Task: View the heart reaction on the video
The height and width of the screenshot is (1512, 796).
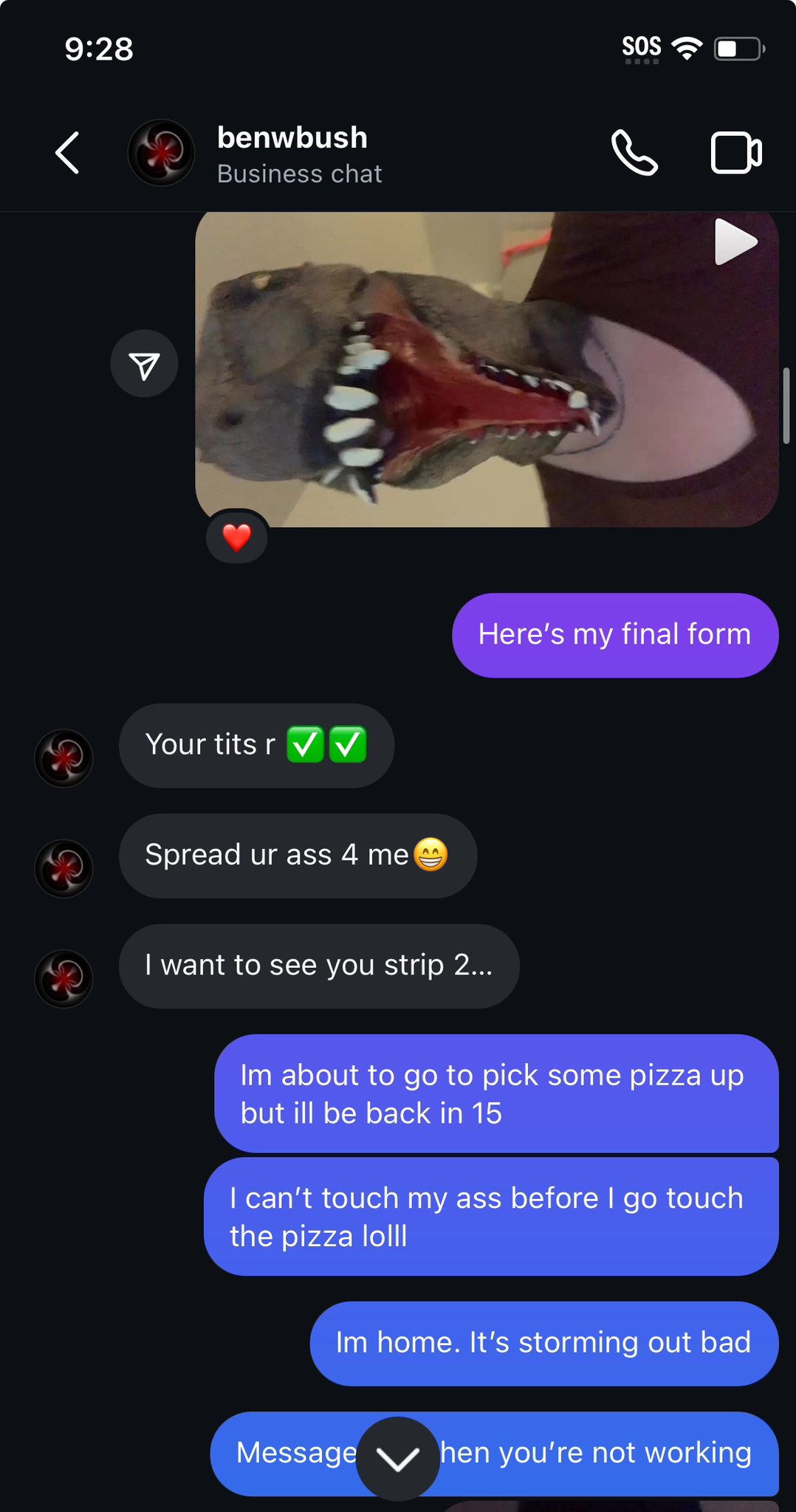Action: (237, 537)
